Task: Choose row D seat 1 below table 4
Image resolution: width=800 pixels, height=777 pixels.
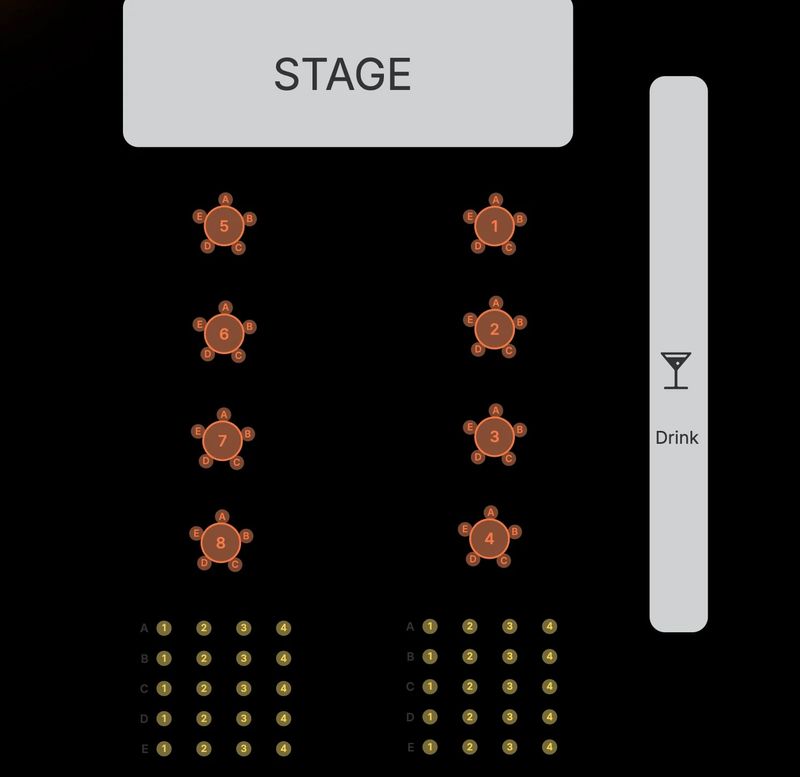Action: tap(430, 717)
